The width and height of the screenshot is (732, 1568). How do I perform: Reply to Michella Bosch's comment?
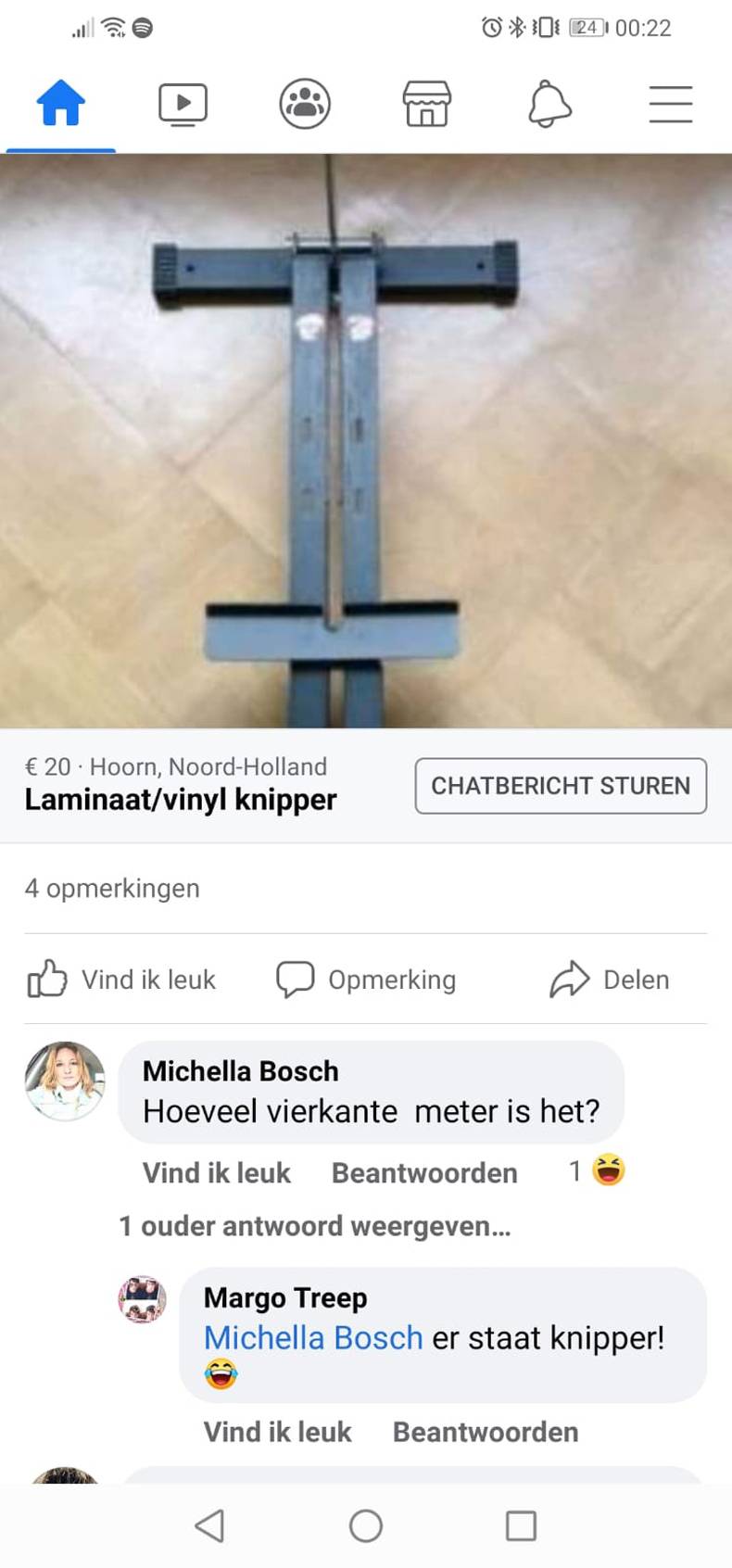pos(424,1173)
